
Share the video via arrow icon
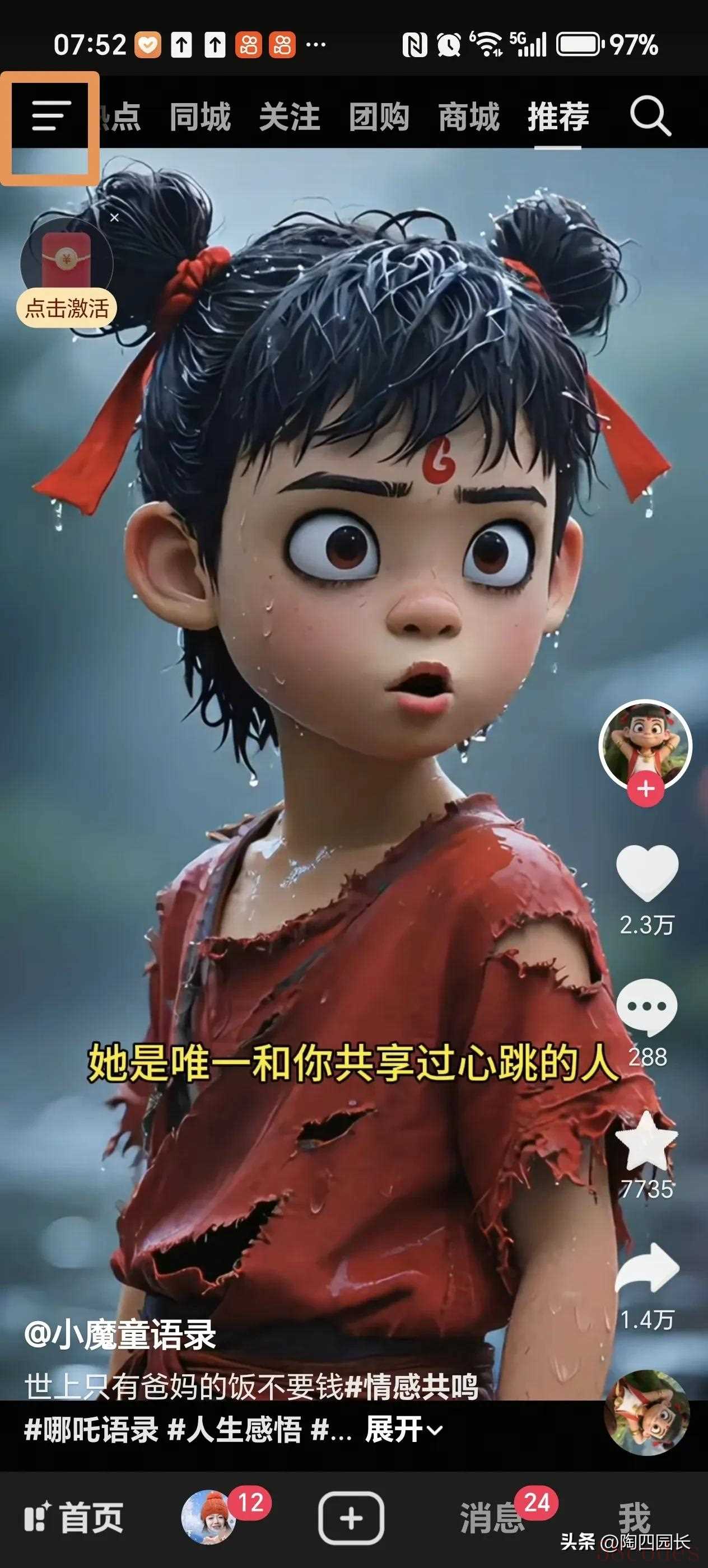click(646, 1268)
